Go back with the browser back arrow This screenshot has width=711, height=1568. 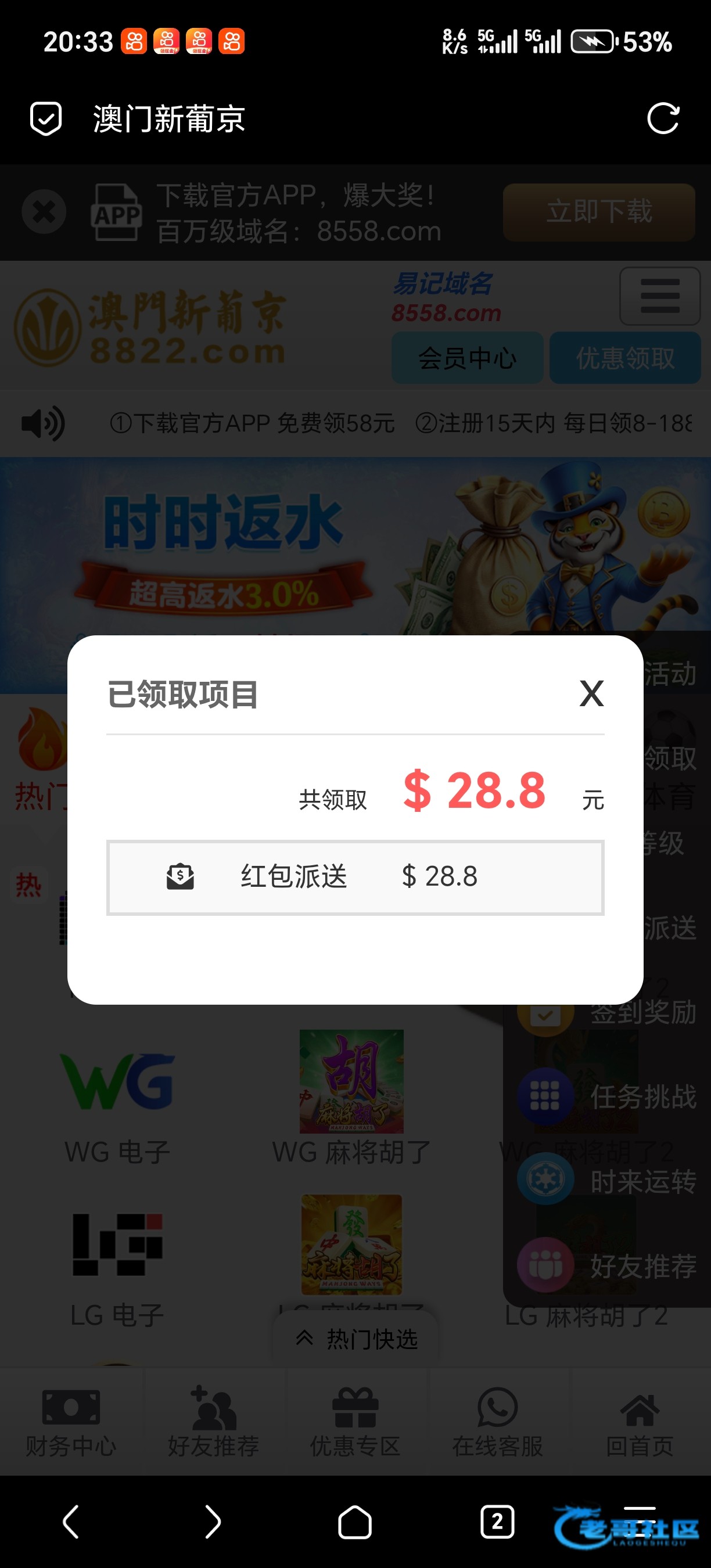tap(71, 1522)
